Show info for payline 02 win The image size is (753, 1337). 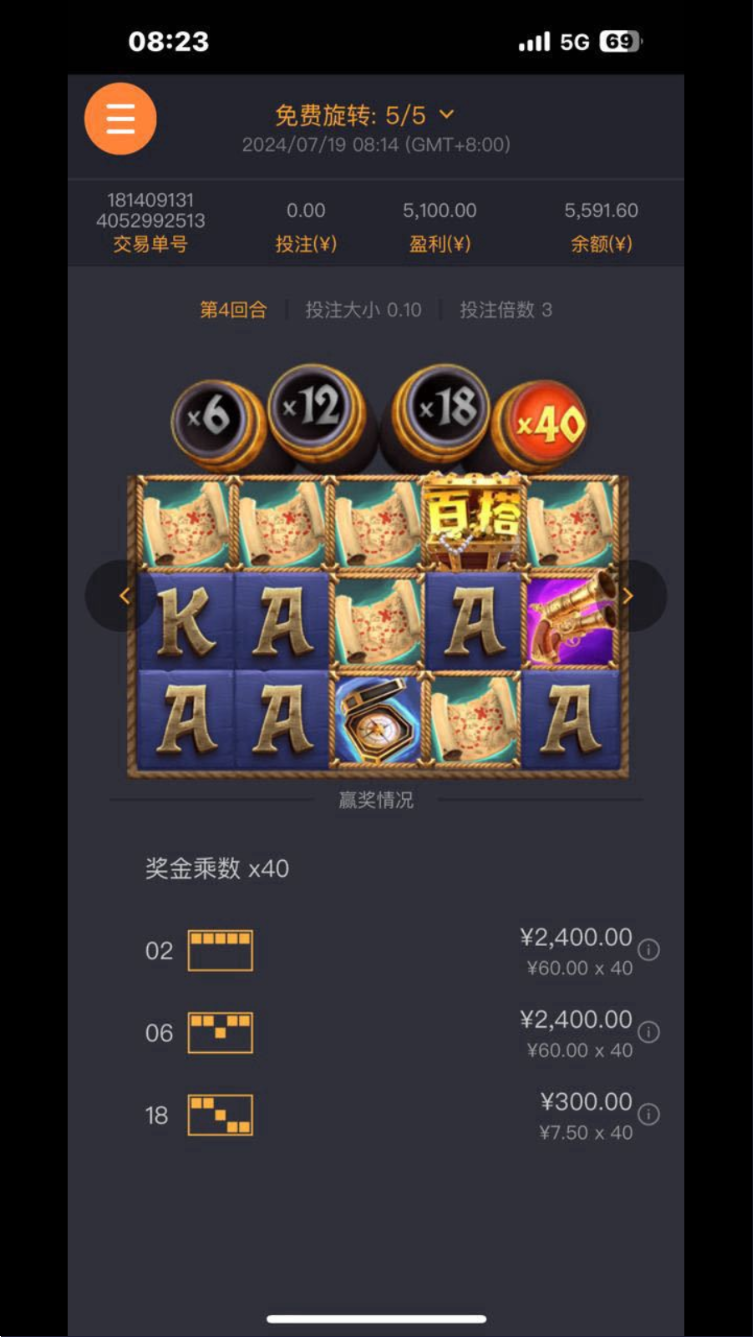649,950
